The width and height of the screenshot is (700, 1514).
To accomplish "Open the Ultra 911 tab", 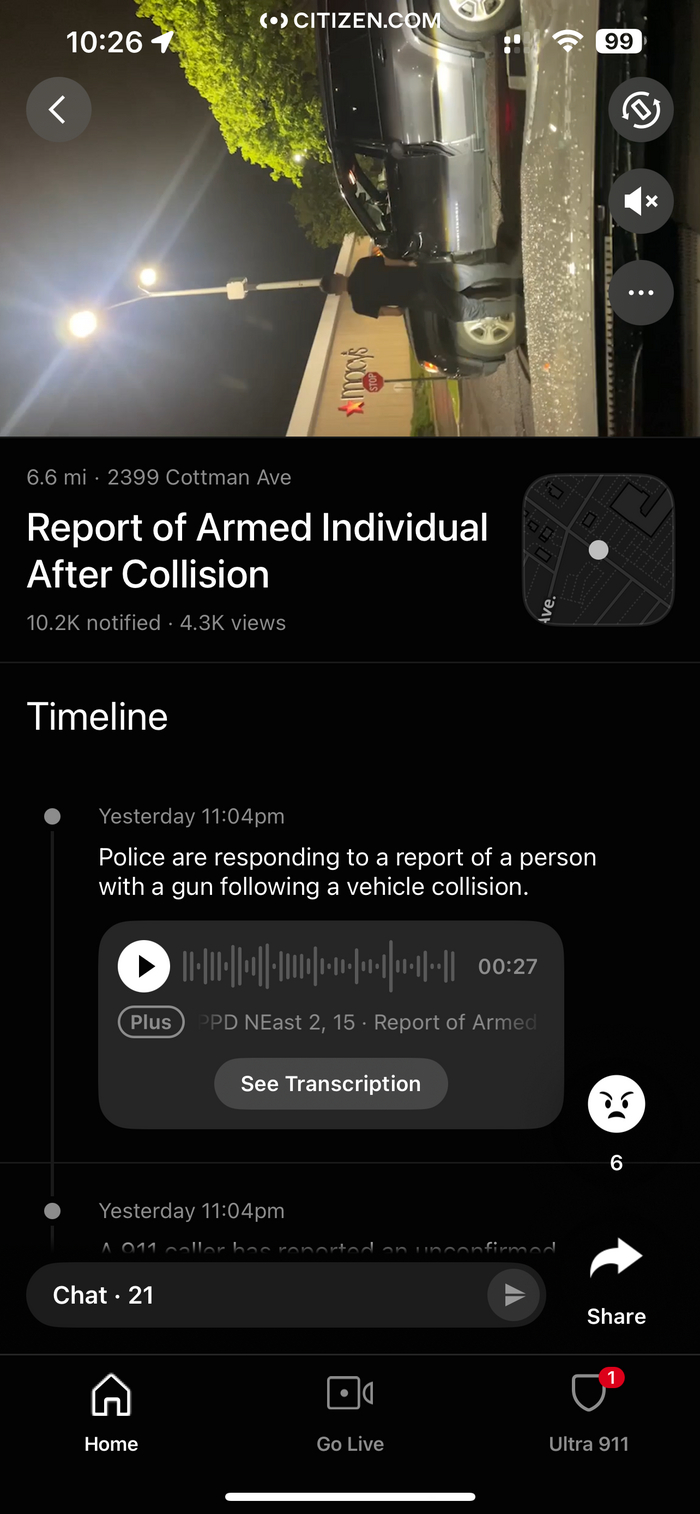I will [589, 1412].
